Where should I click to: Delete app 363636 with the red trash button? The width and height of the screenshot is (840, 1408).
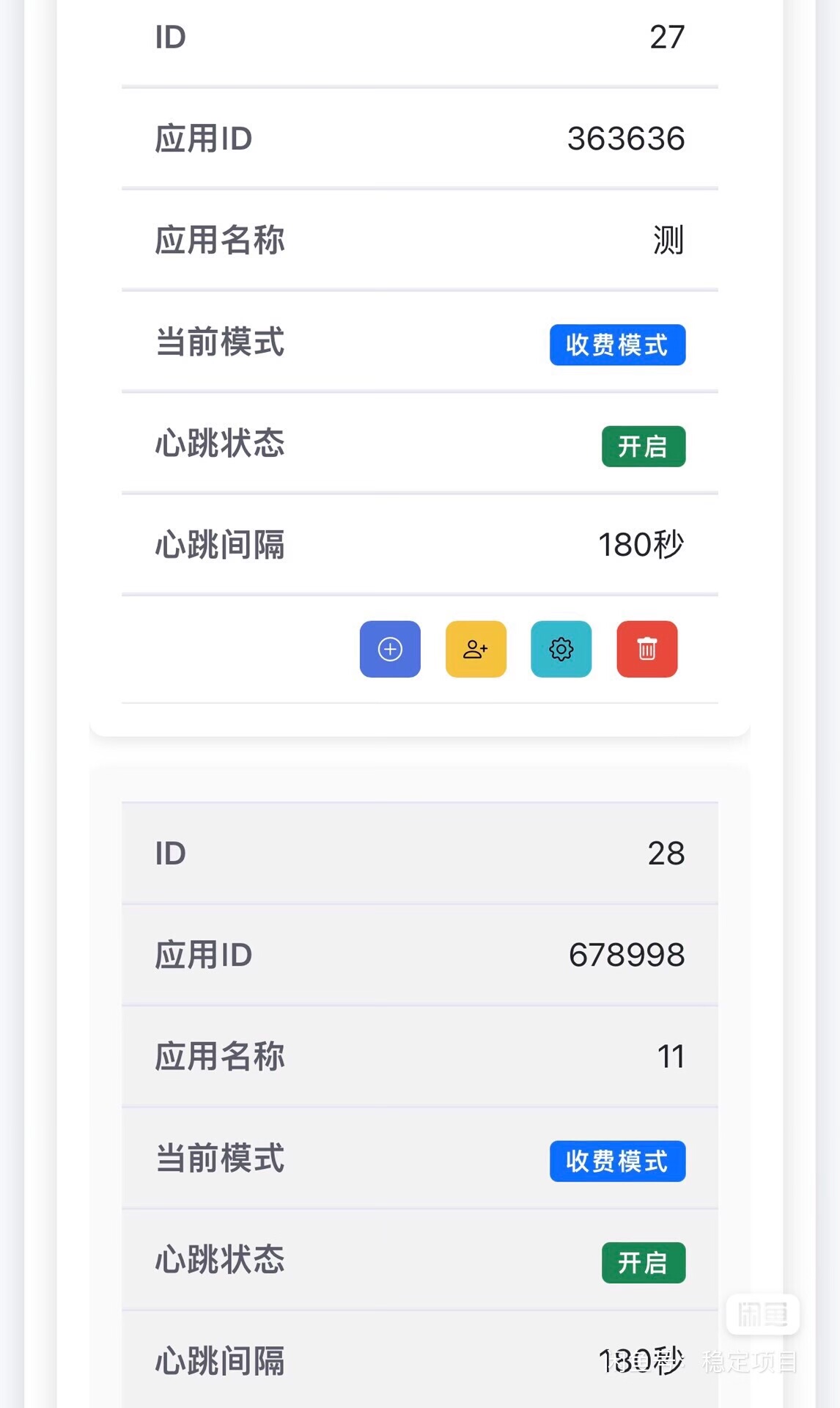[x=646, y=649]
